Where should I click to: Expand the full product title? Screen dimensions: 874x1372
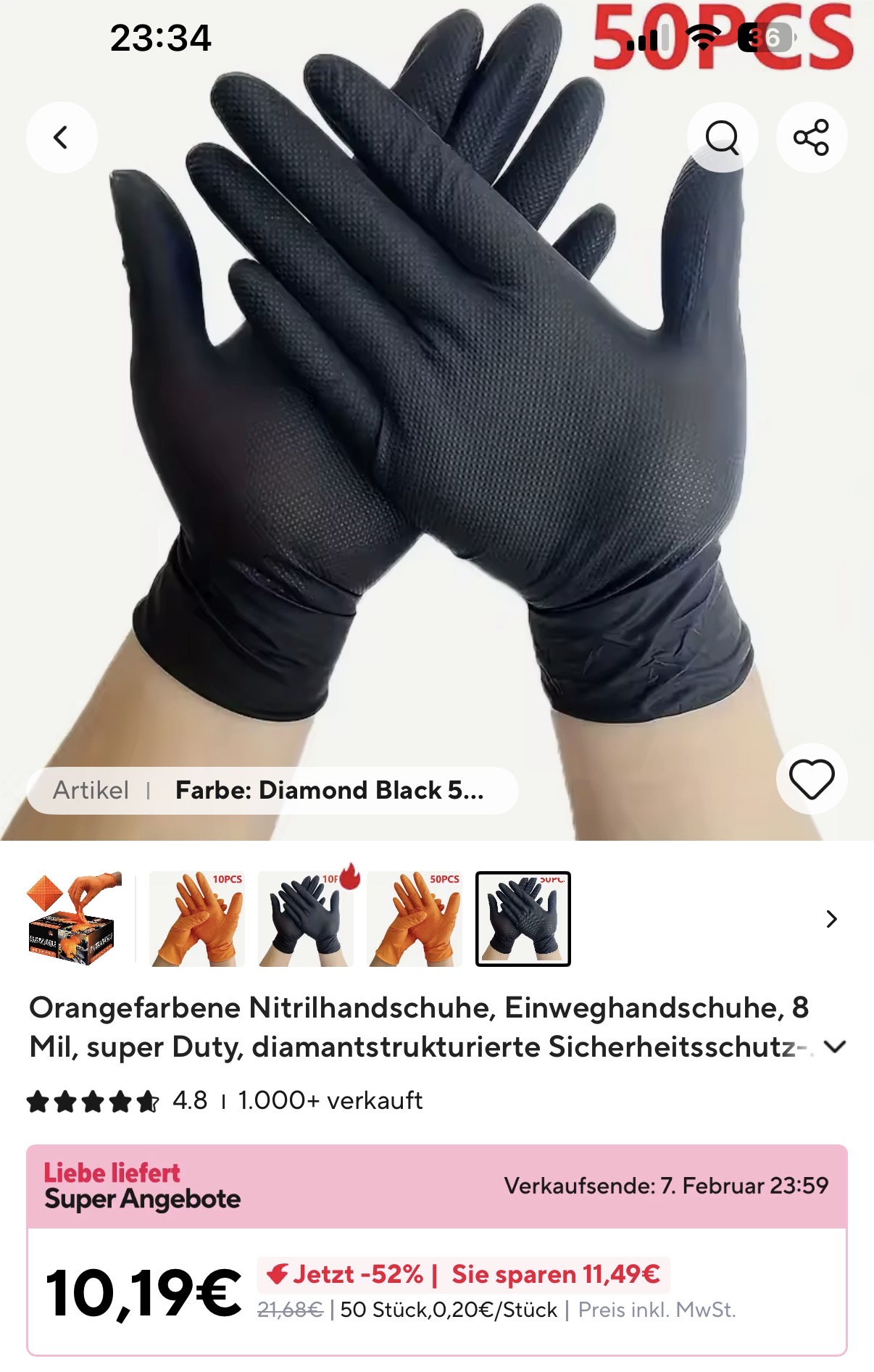(836, 1047)
